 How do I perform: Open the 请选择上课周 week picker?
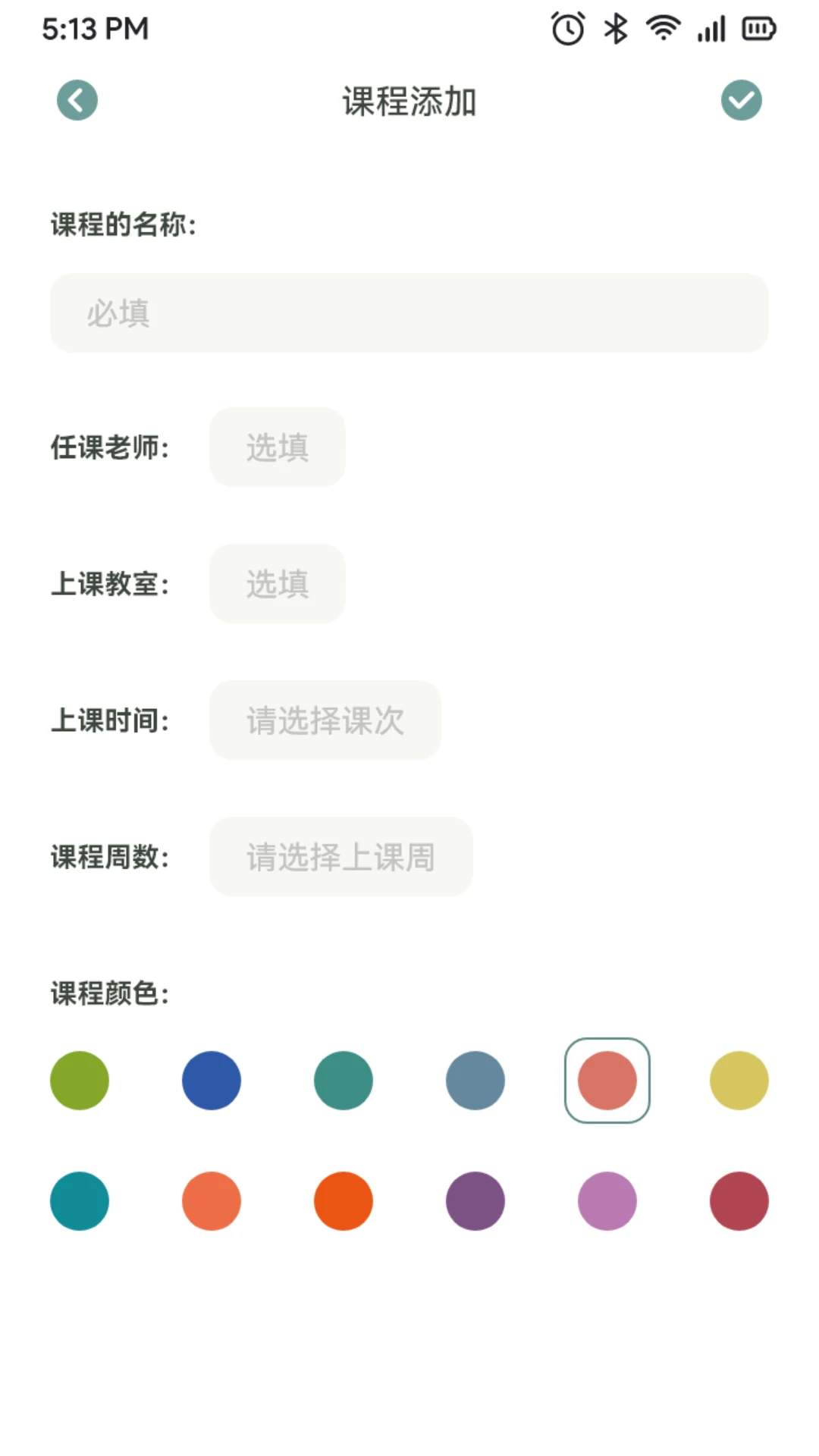point(340,857)
